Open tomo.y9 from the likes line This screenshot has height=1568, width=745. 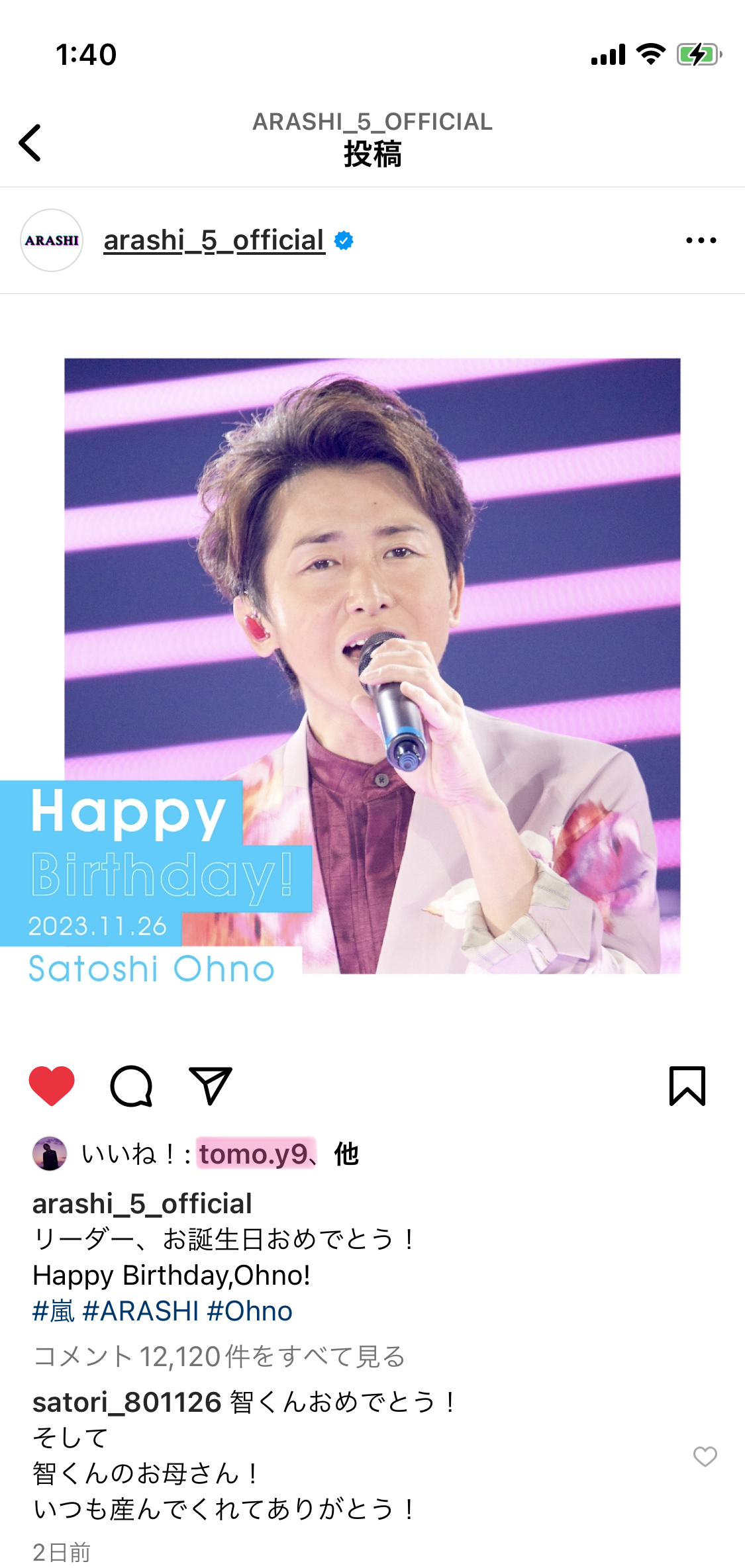tap(254, 1154)
